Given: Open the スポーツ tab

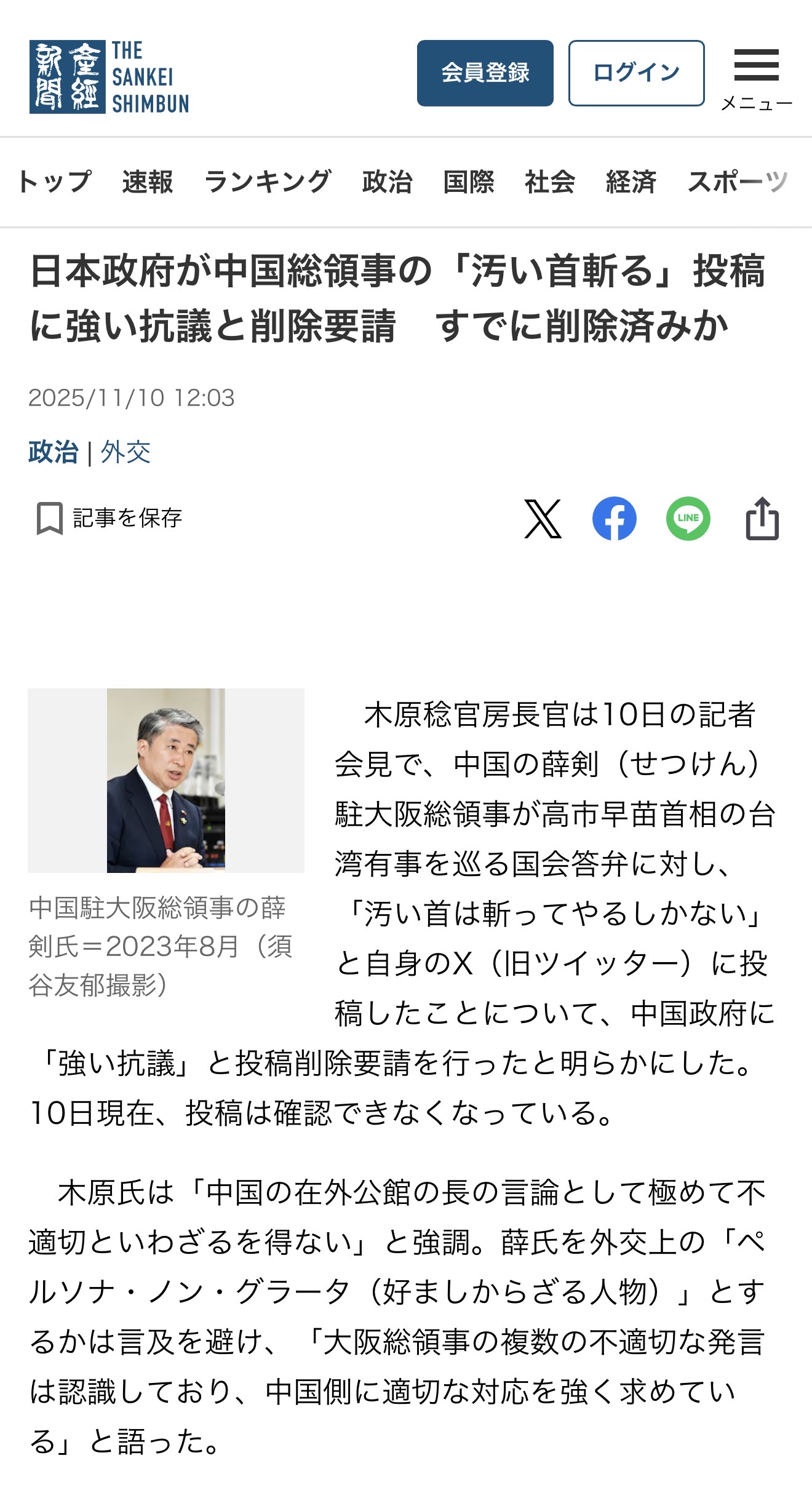Looking at the screenshot, I should 738,182.
